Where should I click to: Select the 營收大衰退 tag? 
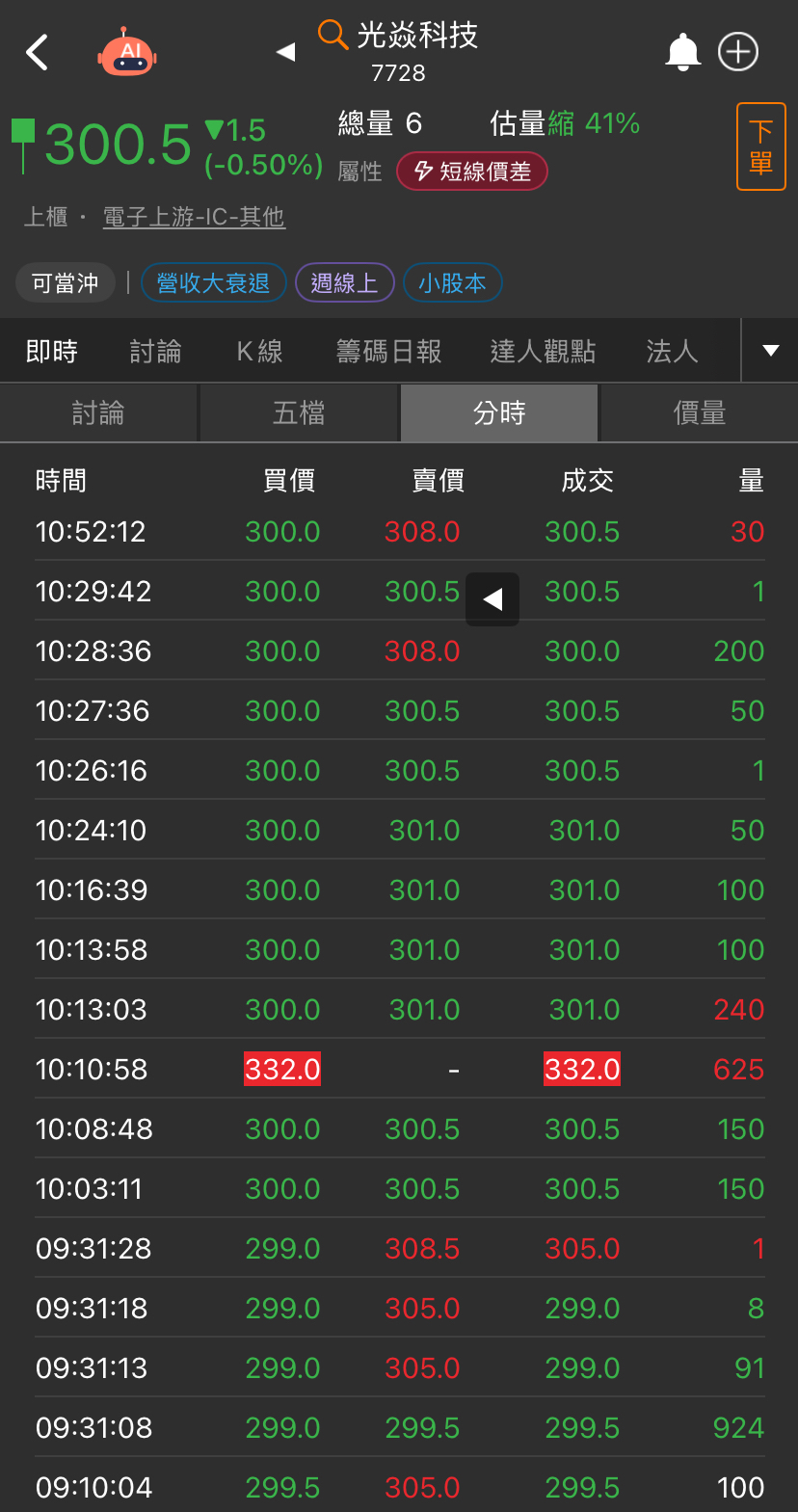coord(213,282)
